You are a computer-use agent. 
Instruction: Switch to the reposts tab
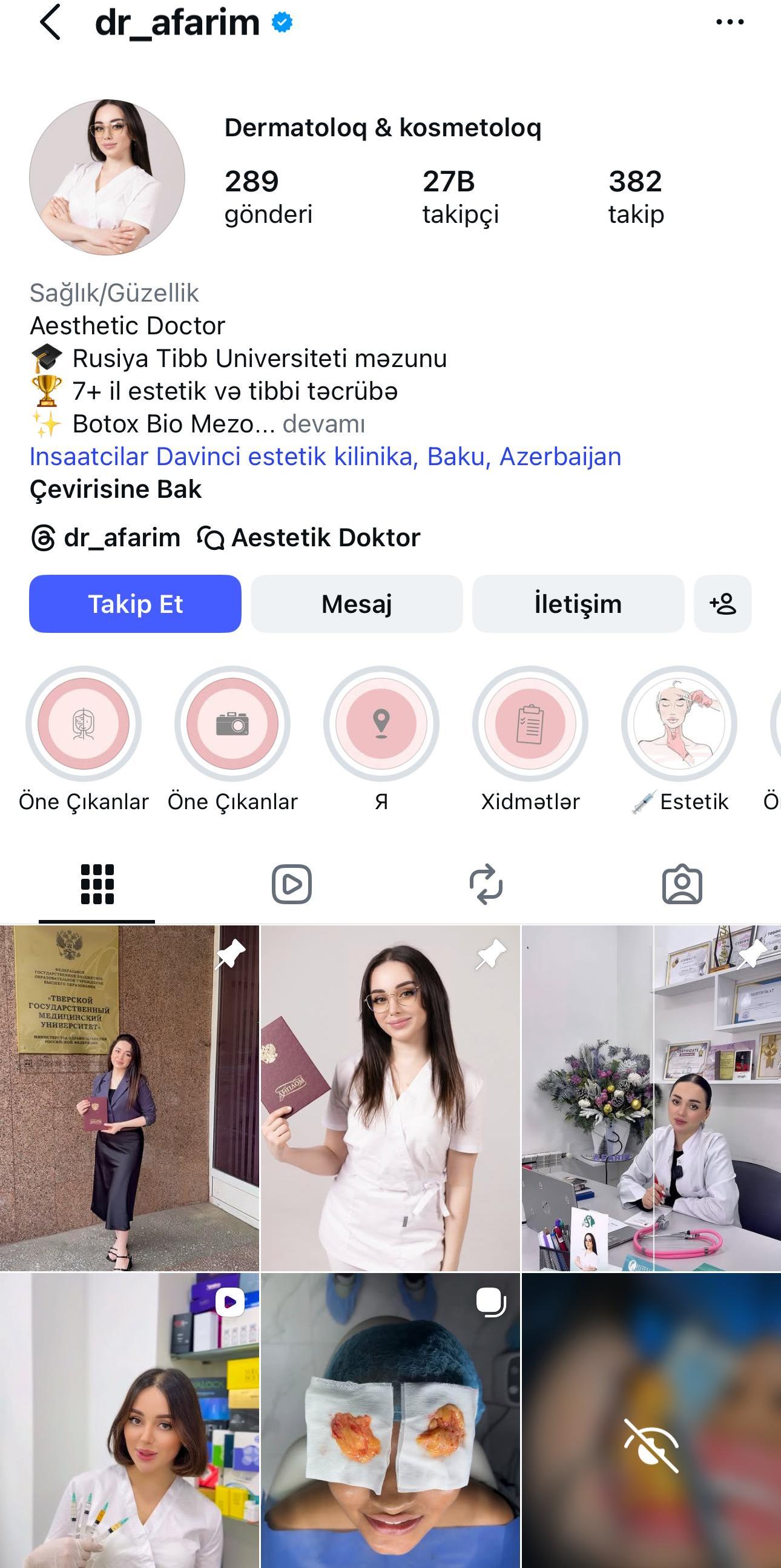coord(486,884)
